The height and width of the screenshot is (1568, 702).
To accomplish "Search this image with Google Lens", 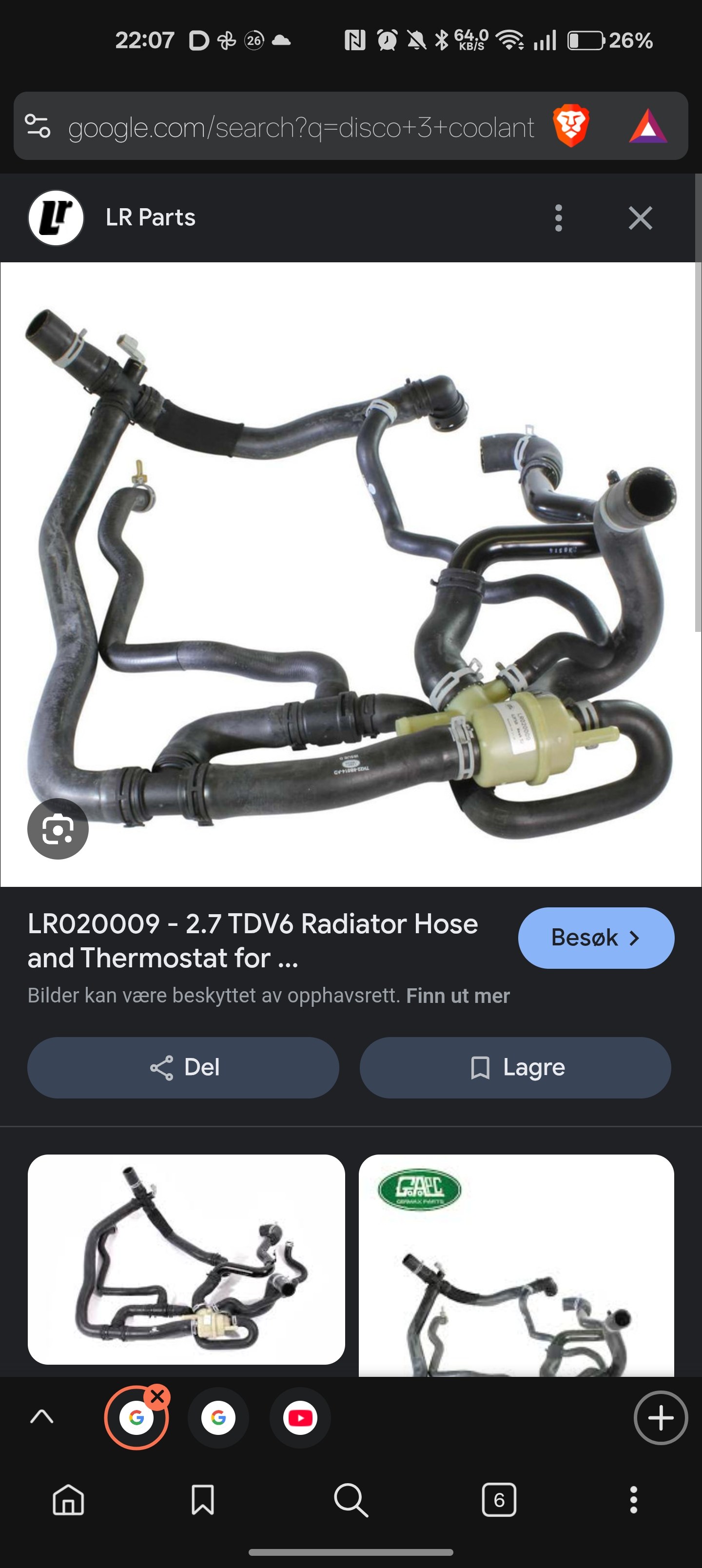I will 58,828.
